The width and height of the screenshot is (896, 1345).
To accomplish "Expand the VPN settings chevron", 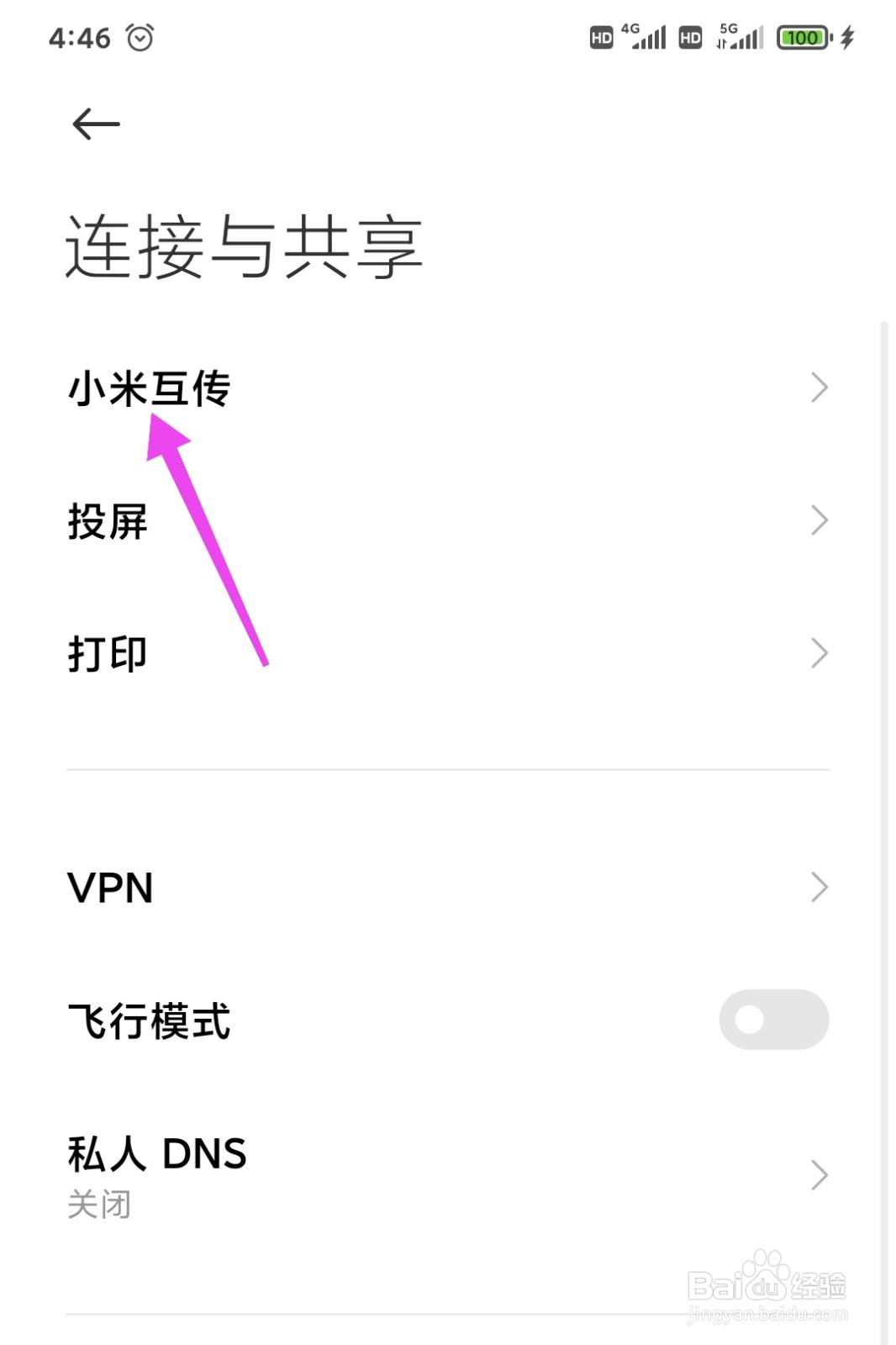I will click(818, 887).
